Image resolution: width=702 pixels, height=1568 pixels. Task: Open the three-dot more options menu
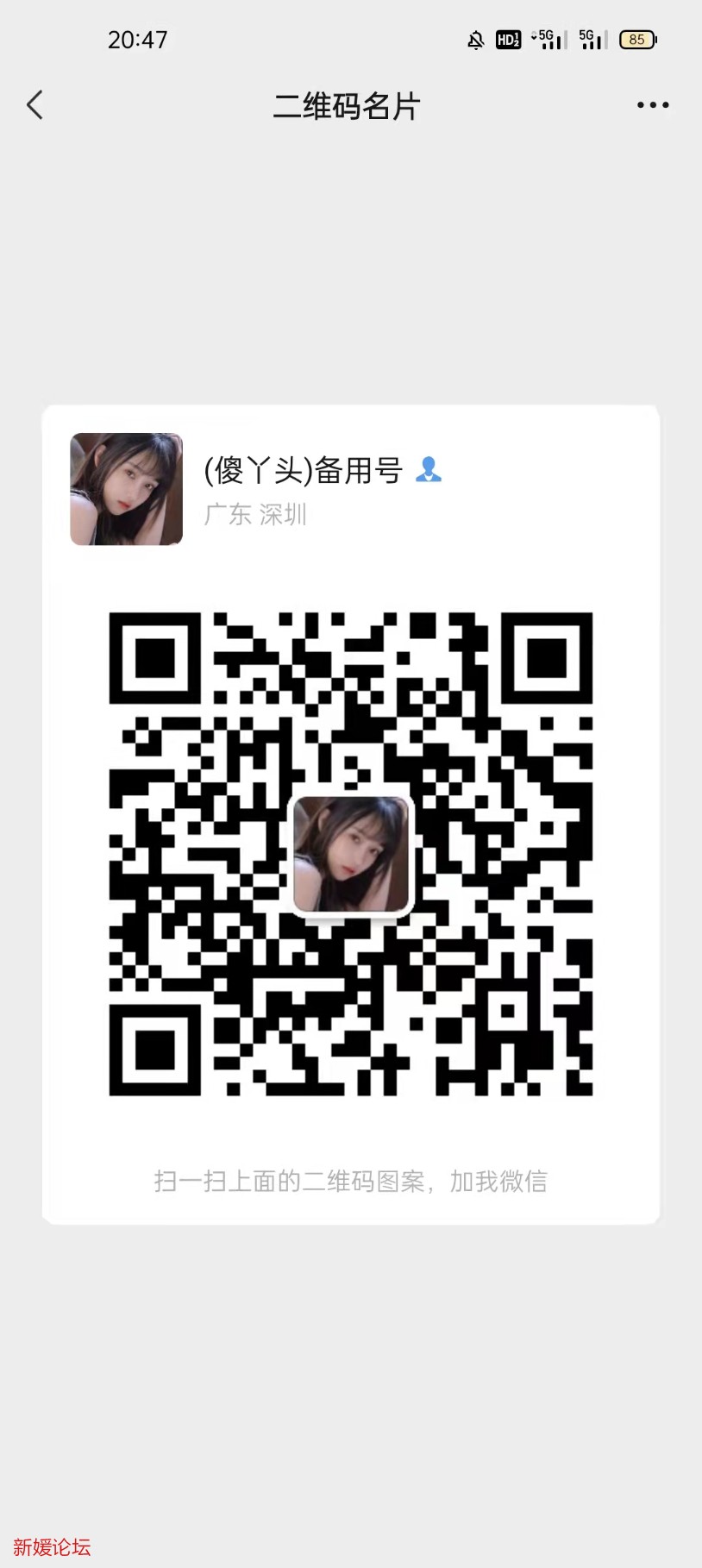click(652, 104)
